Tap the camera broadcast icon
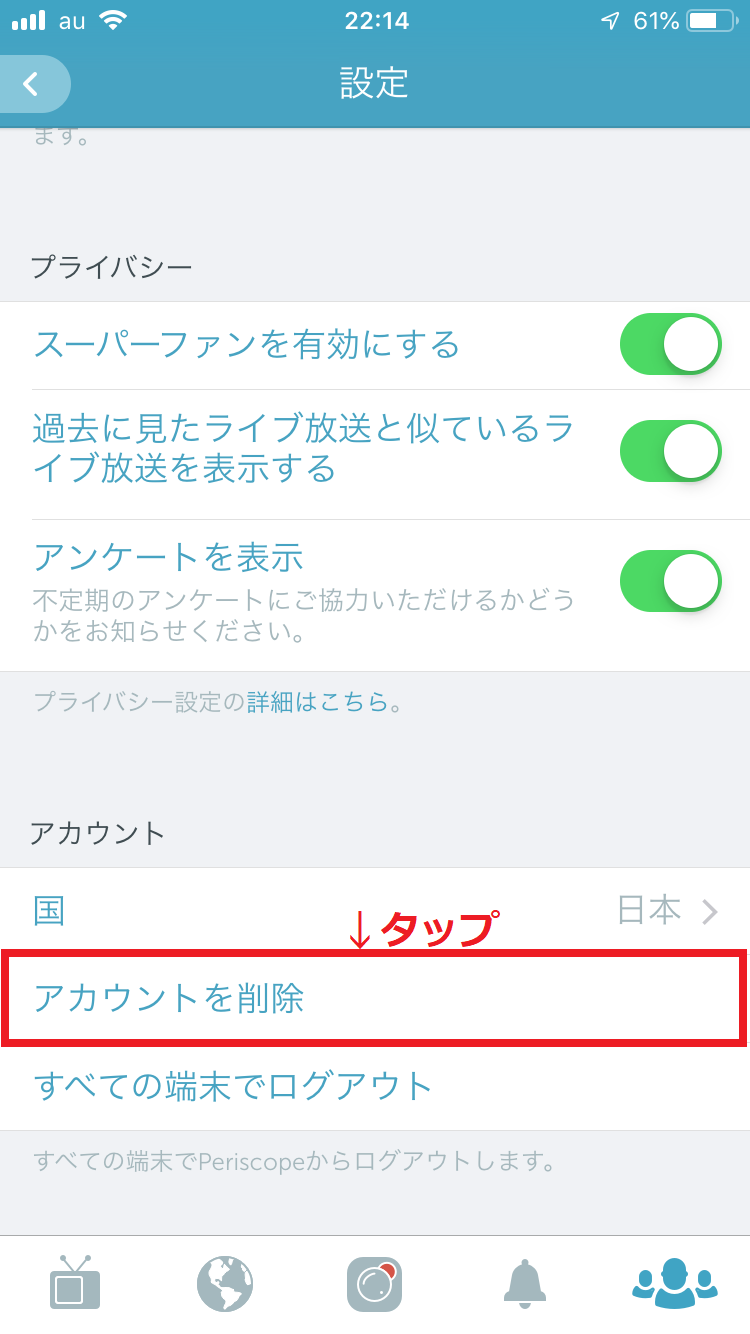Screen dimensions: 750x1334 tap(375, 1283)
